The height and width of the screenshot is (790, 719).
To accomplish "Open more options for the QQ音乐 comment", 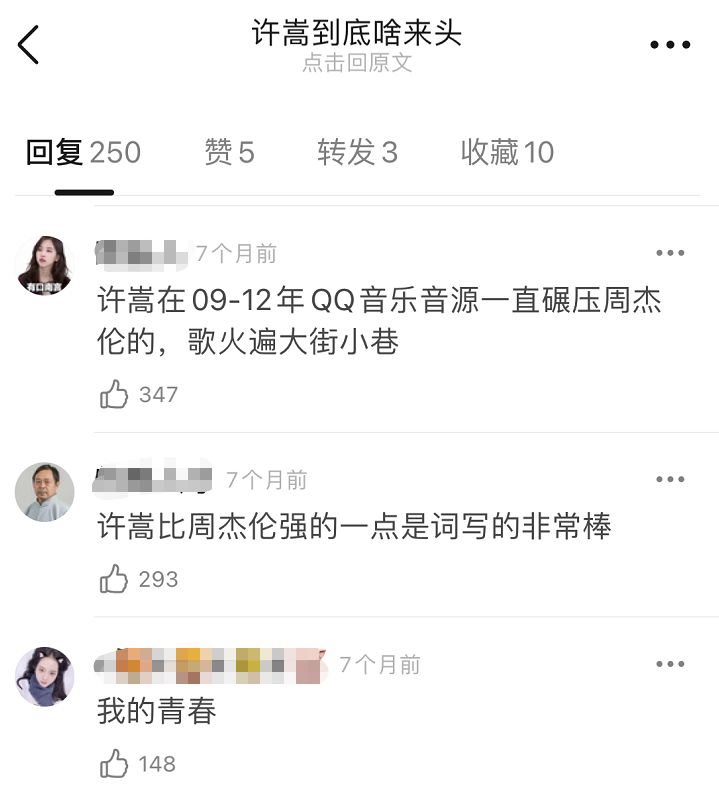I will click(x=670, y=254).
